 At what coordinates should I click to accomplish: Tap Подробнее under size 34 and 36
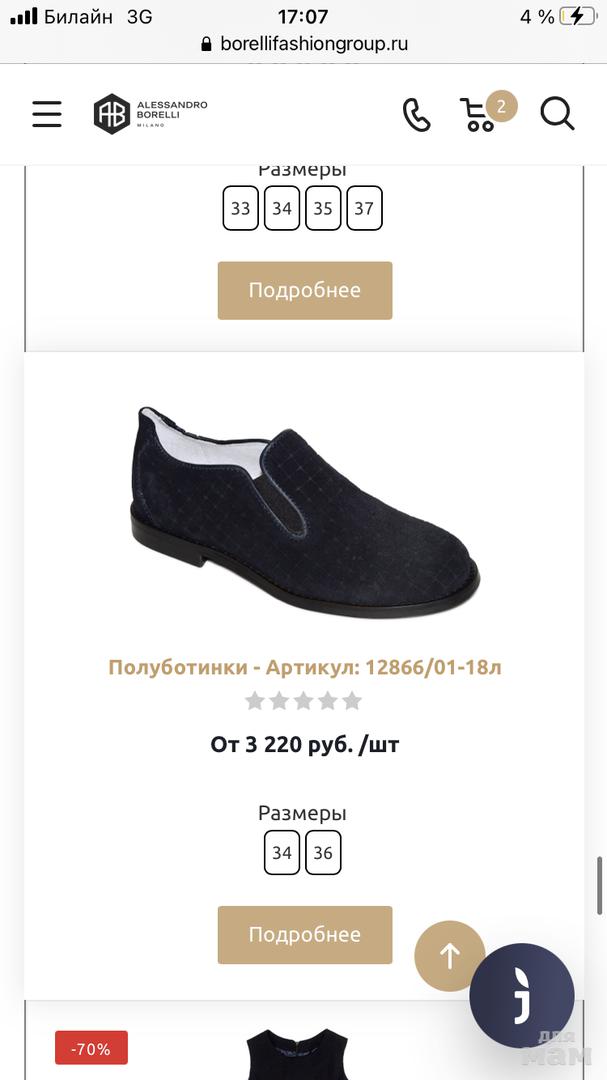305,935
